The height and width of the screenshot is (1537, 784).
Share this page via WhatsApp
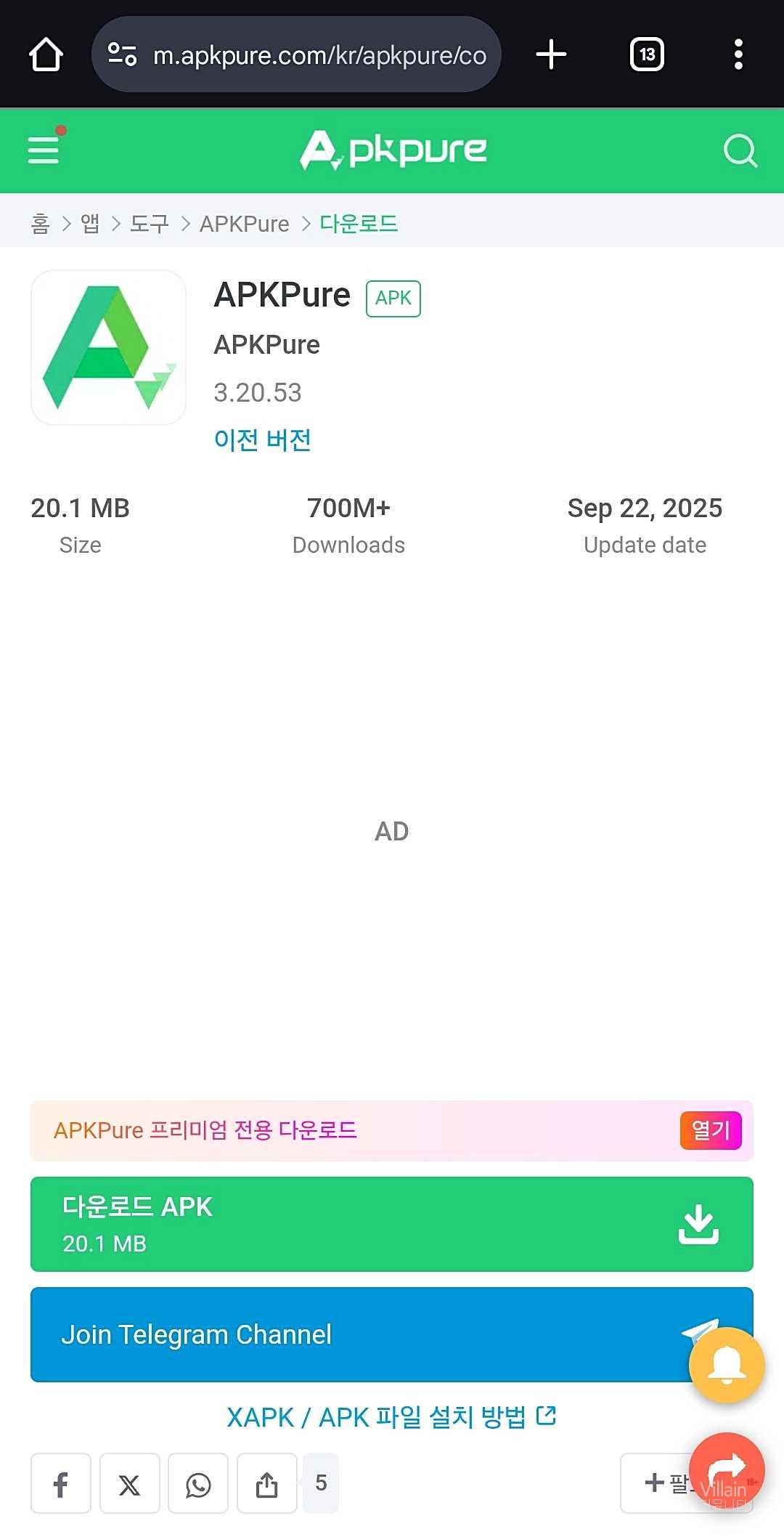coord(197,1483)
